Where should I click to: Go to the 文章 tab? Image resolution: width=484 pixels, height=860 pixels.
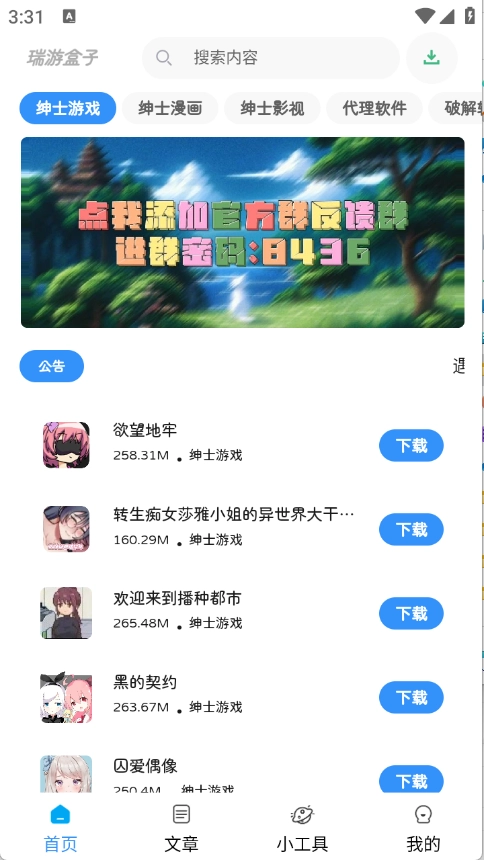point(181,829)
